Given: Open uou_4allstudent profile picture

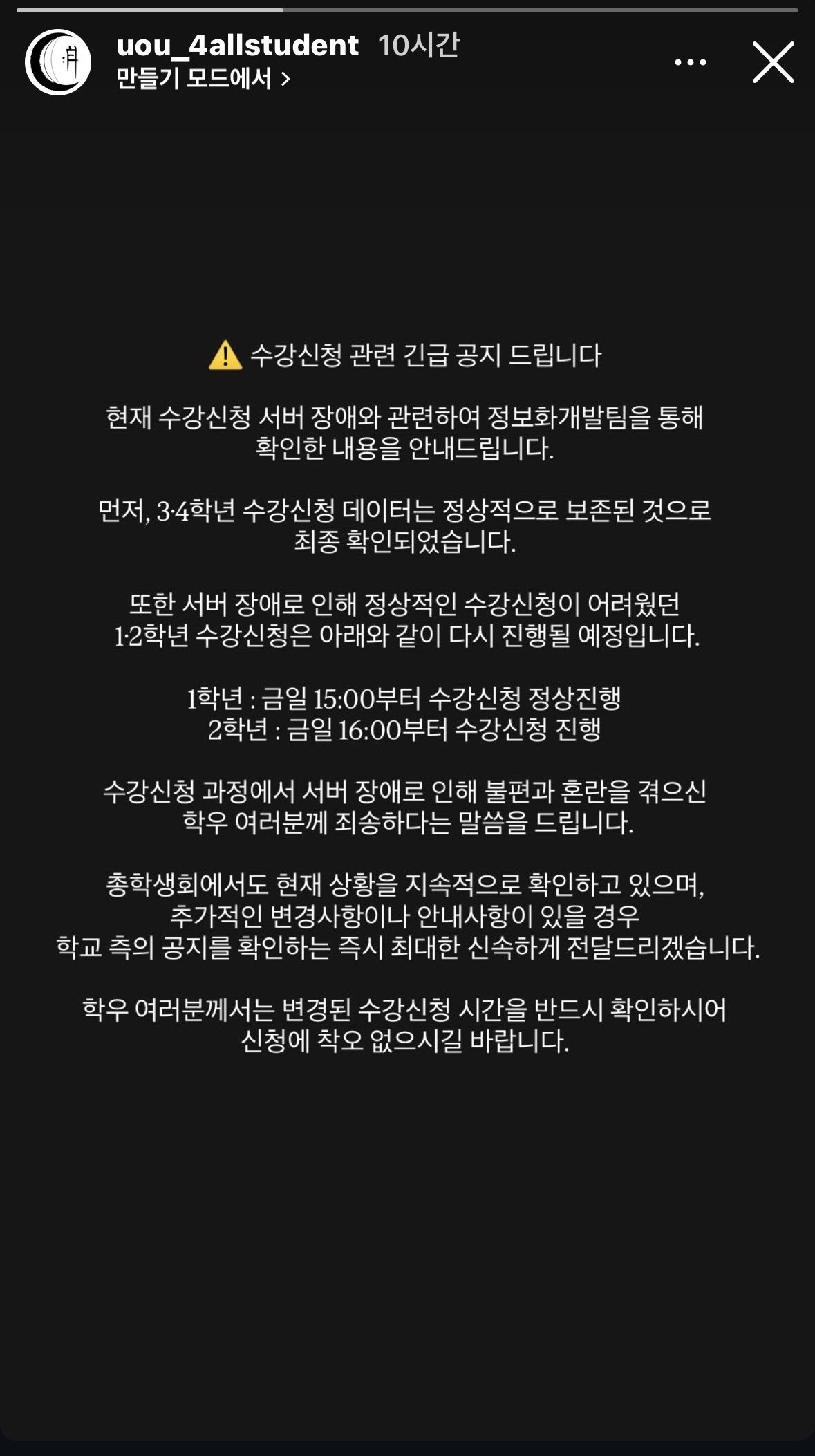Looking at the screenshot, I should point(58,62).
